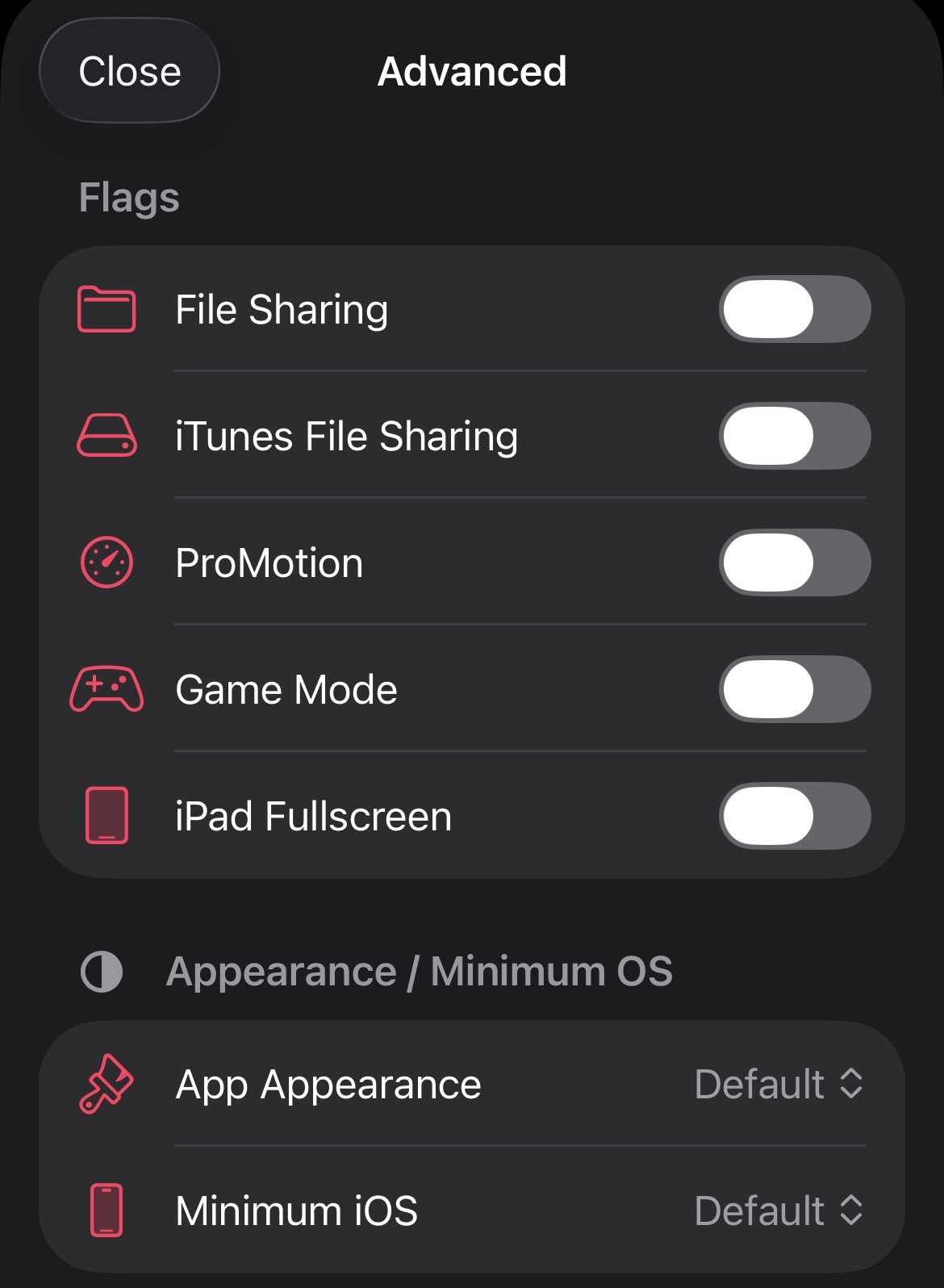Toggle the iPad Fullscreen switch

[x=794, y=816]
